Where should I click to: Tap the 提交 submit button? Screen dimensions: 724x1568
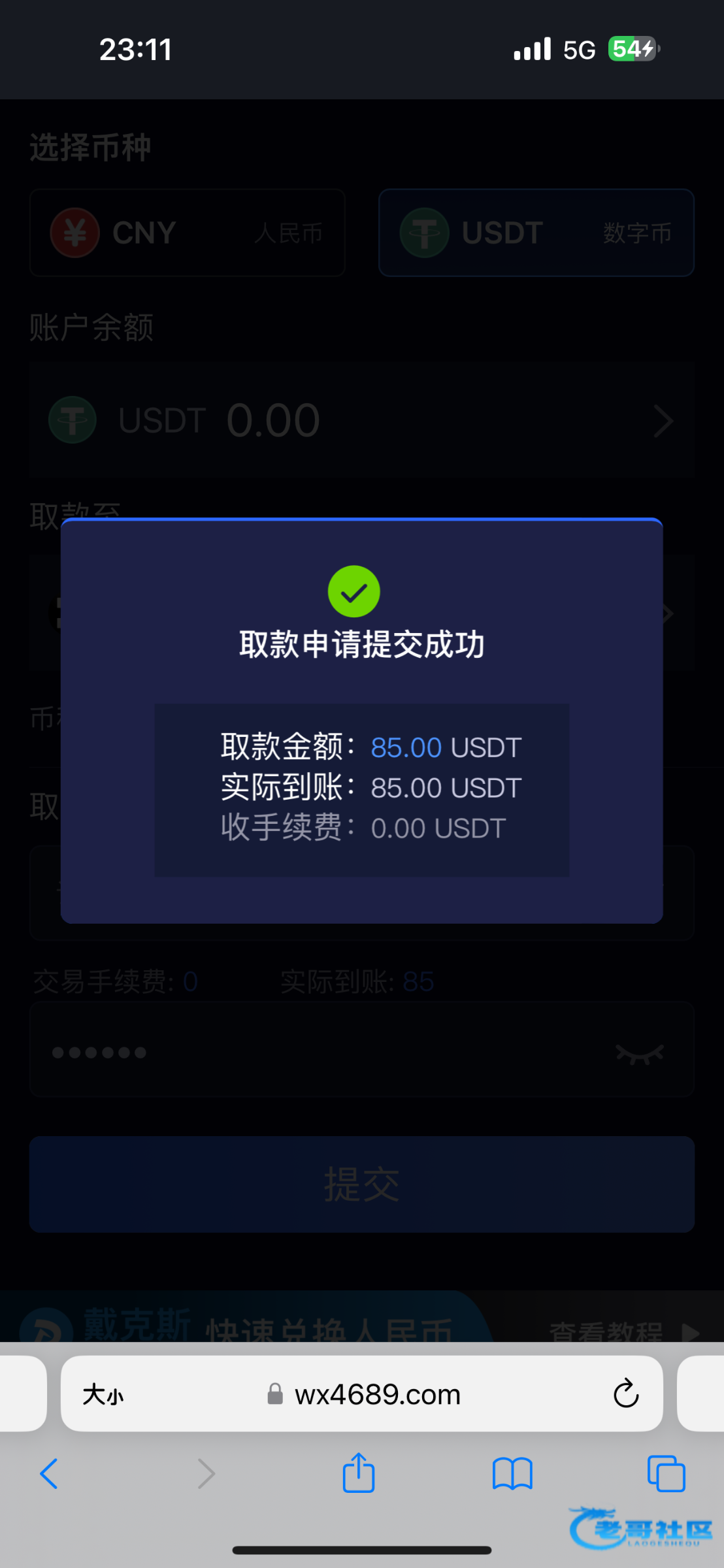pyautogui.click(x=361, y=1184)
